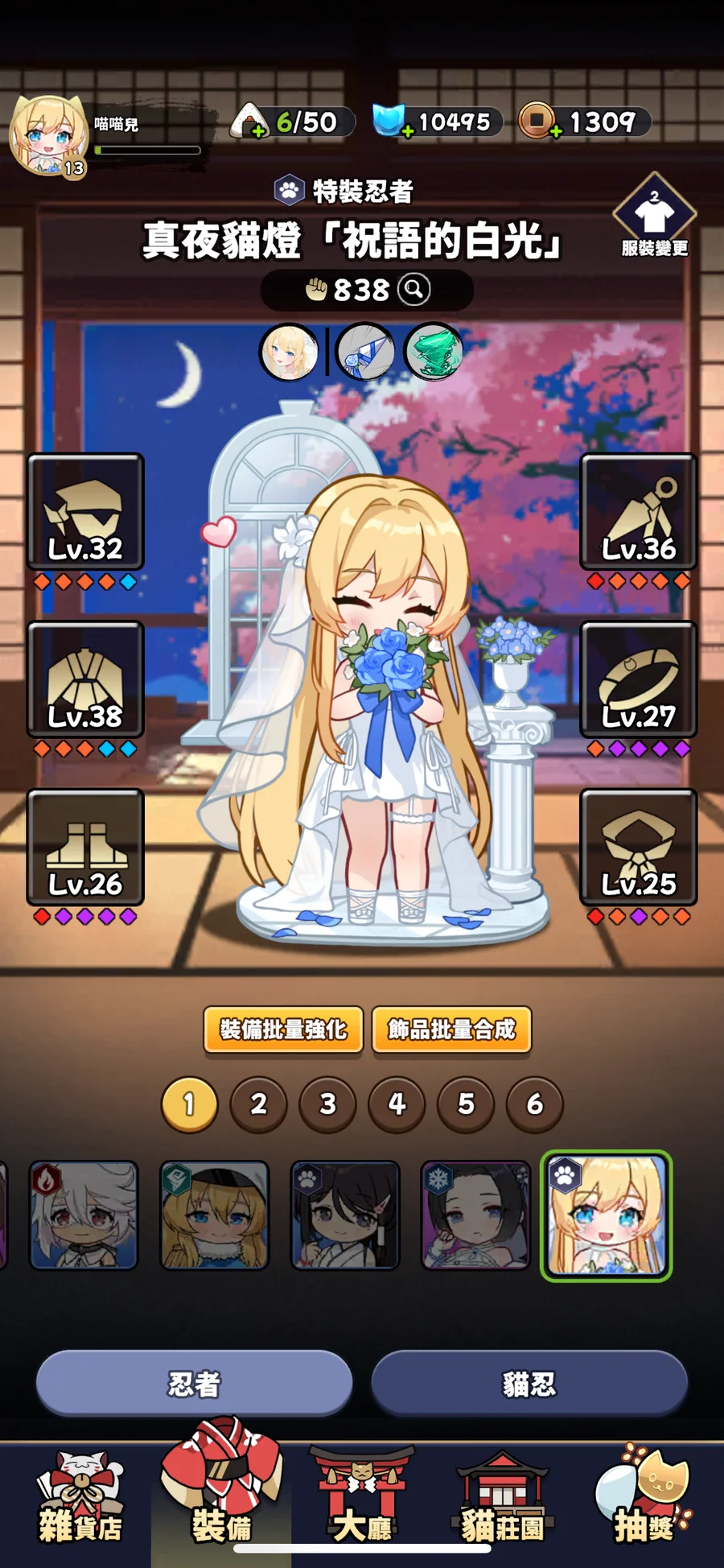This screenshot has width=724, height=1568.
Task: Select preset number 5
Action: click(x=466, y=1104)
